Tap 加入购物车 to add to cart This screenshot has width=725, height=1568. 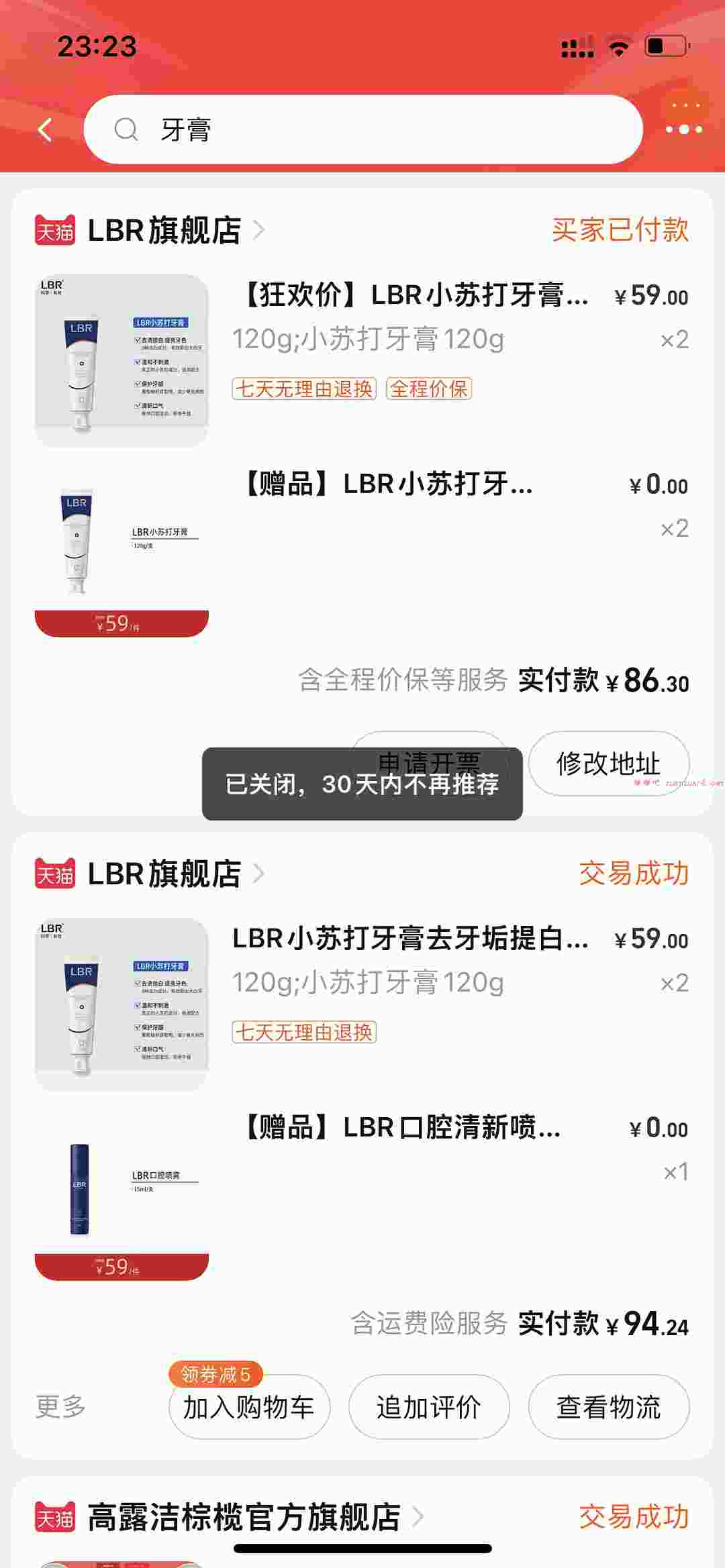pos(249,1407)
